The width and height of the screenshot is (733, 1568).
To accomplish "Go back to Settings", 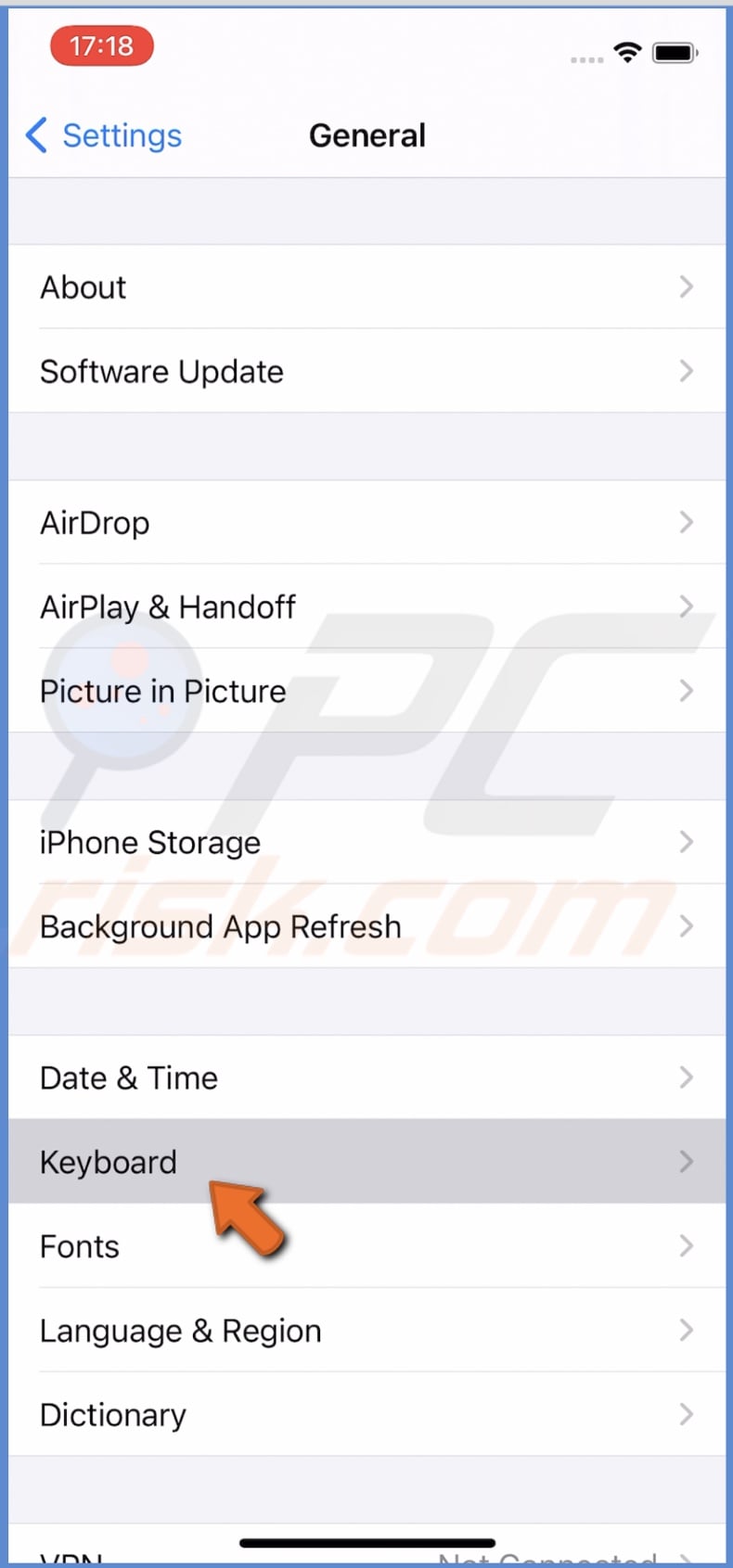I will click(x=104, y=135).
